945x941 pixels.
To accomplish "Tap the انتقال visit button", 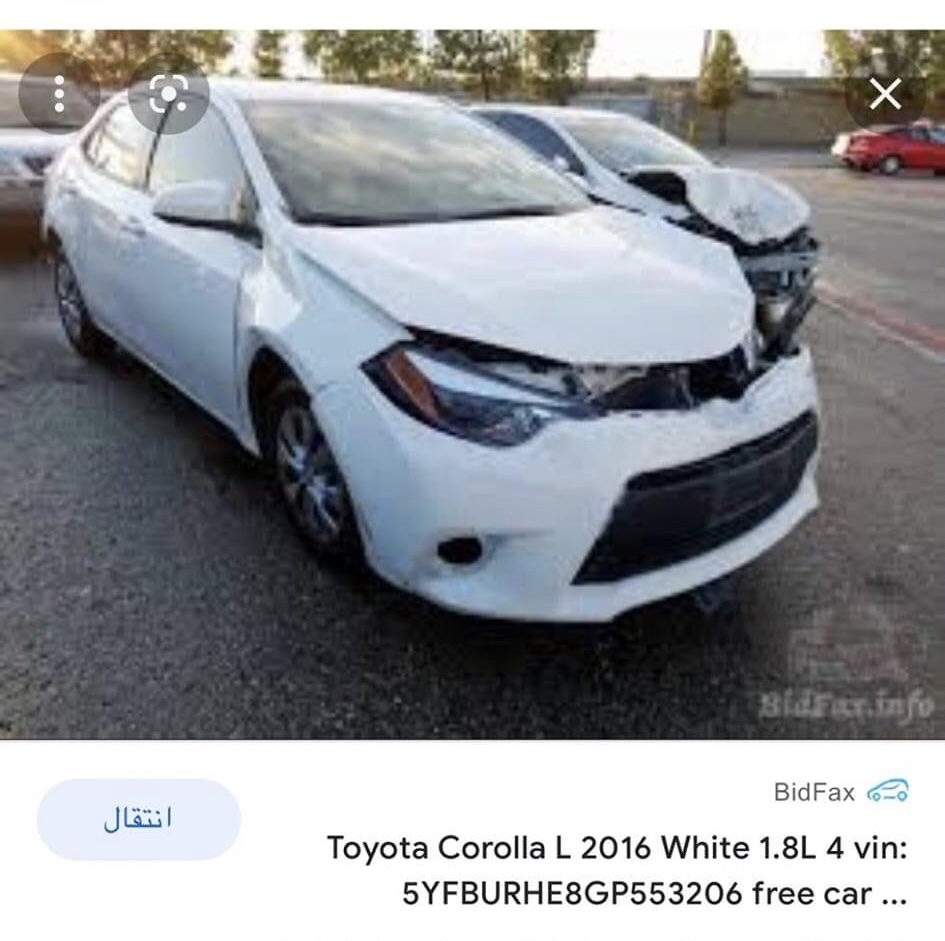I will (x=138, y=820).
